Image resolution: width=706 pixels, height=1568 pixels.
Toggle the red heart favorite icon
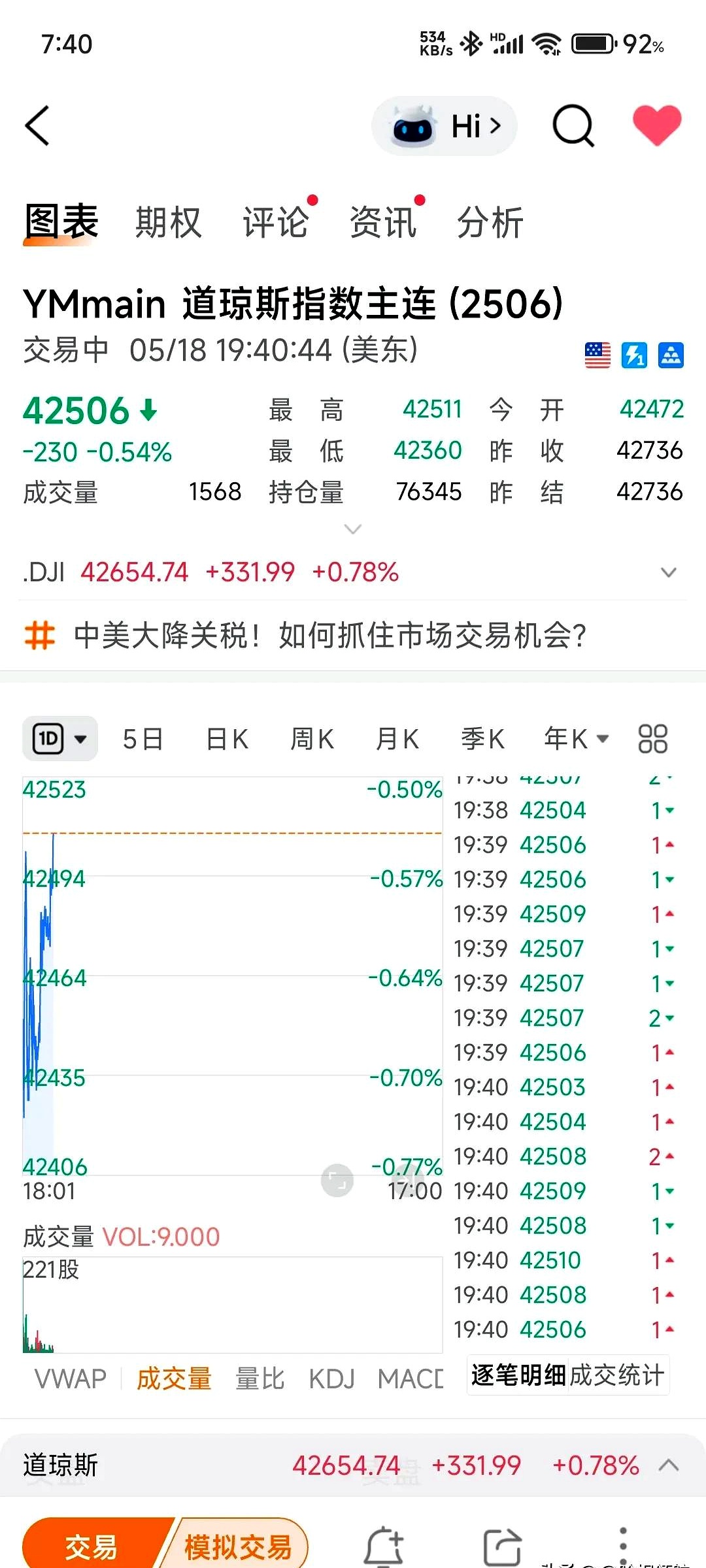pos(656,124)
